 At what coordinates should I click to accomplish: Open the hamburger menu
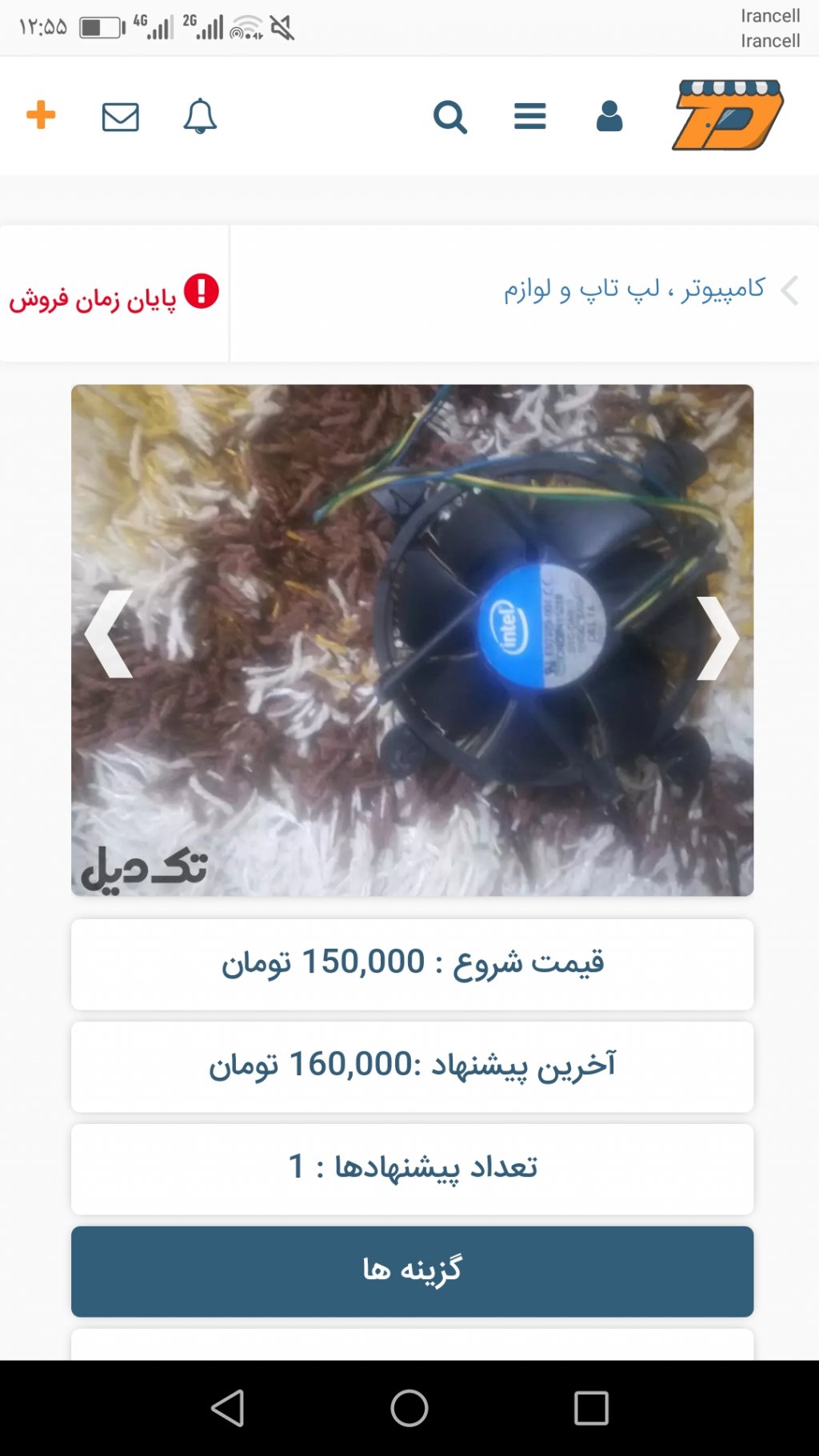(x=529, y=117)
